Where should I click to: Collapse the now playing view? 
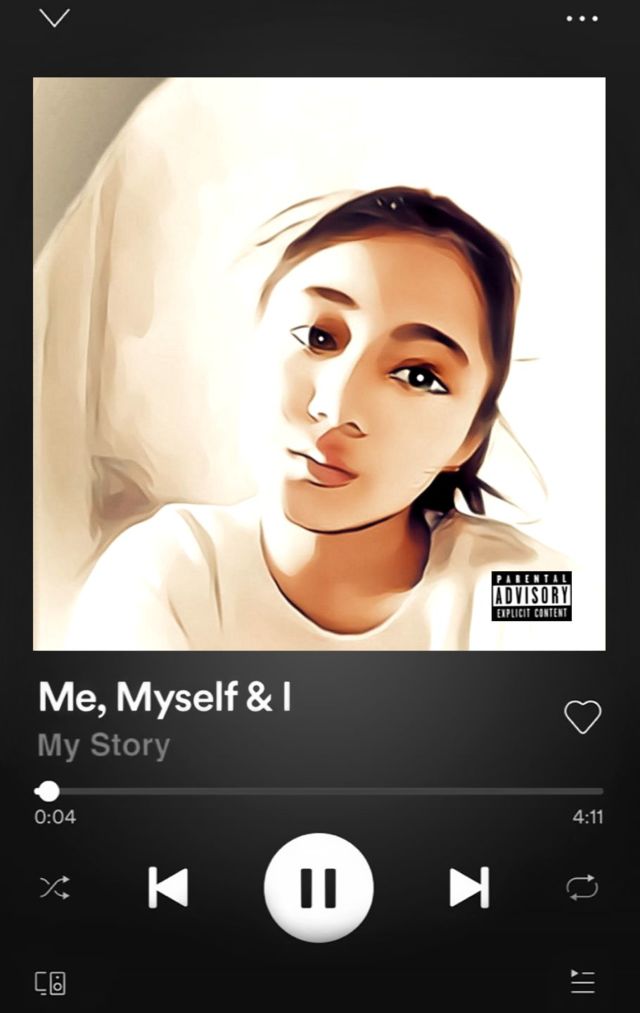[x=54, y=18]
